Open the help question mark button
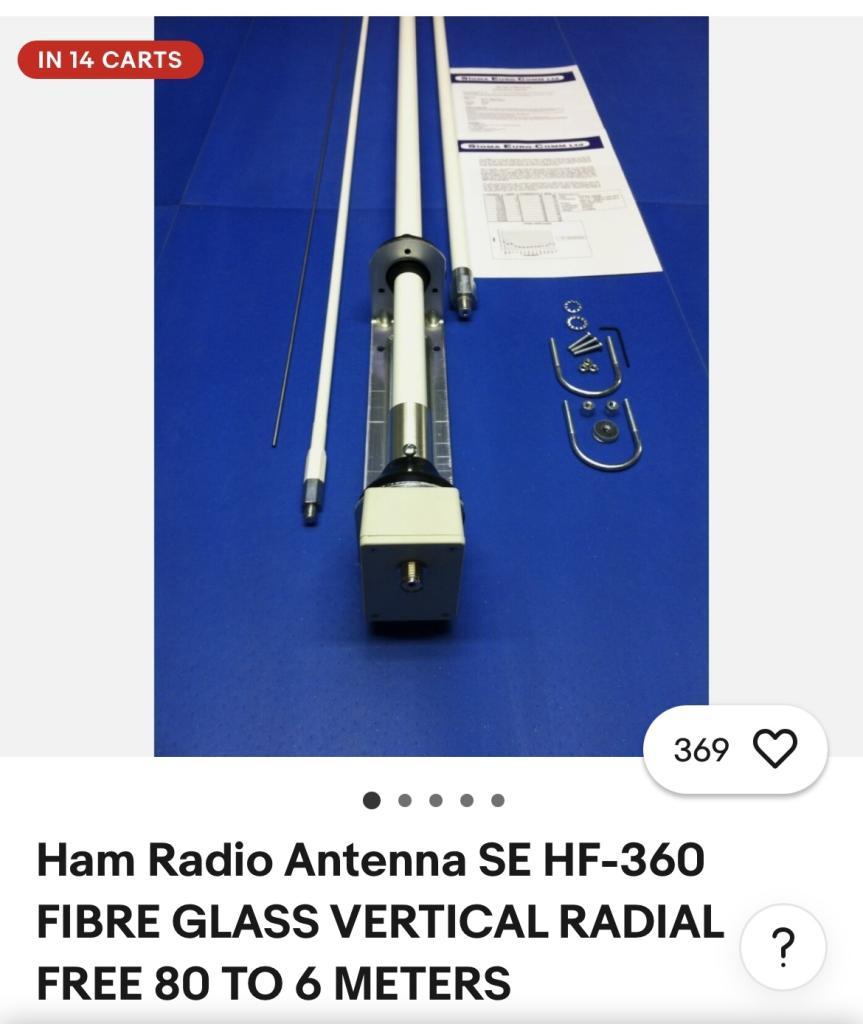 pyautogui.click(x=783, y=946)
